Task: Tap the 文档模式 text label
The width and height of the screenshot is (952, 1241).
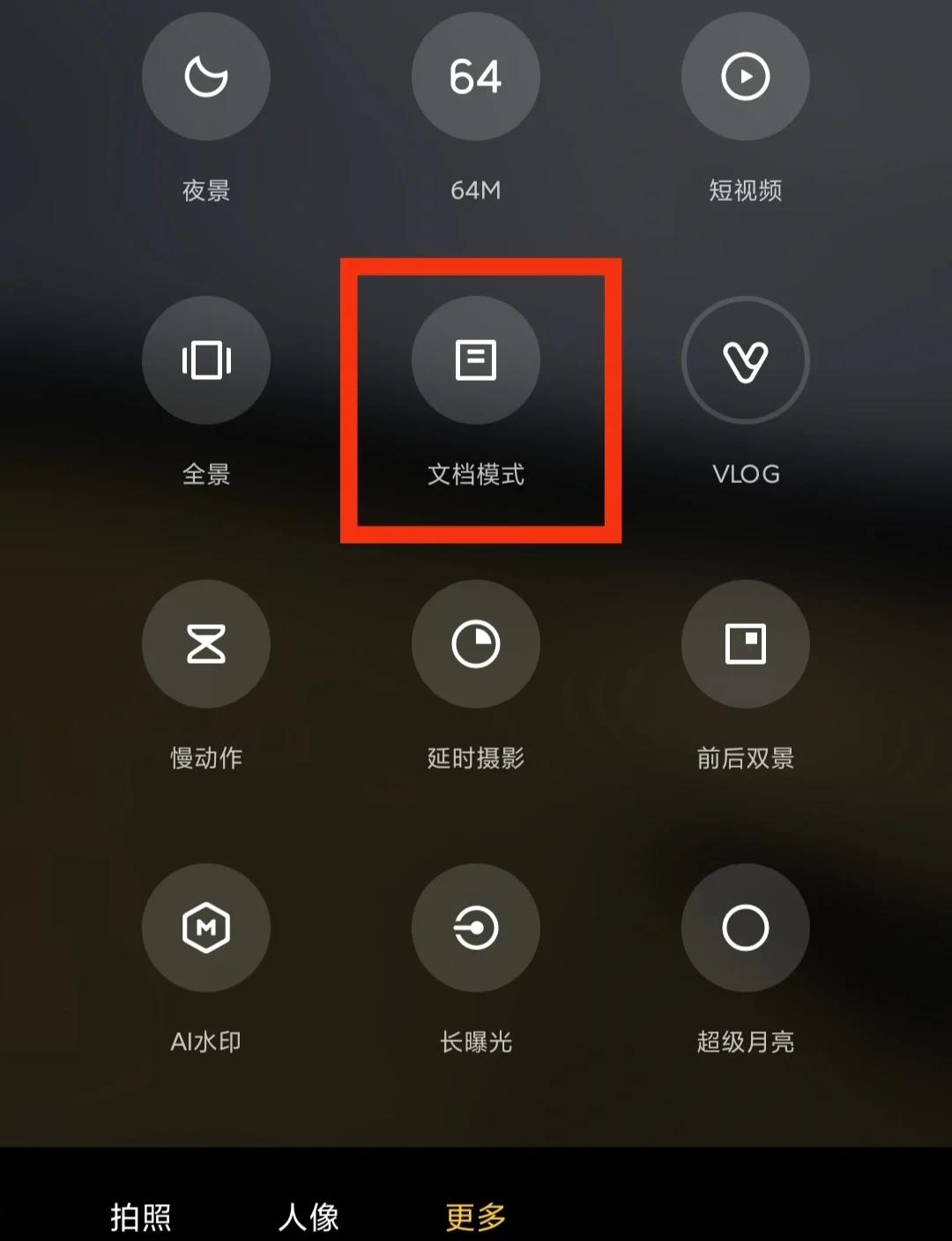Action: click(476, 473)
